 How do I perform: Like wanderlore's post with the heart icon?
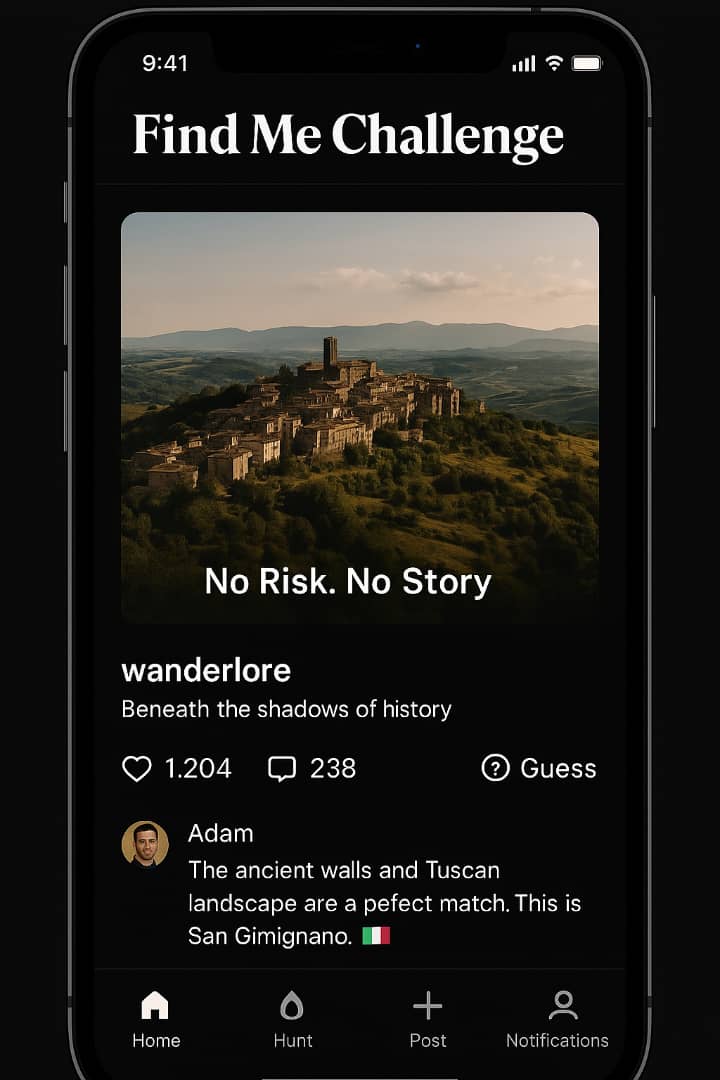(x=137, y=768)
